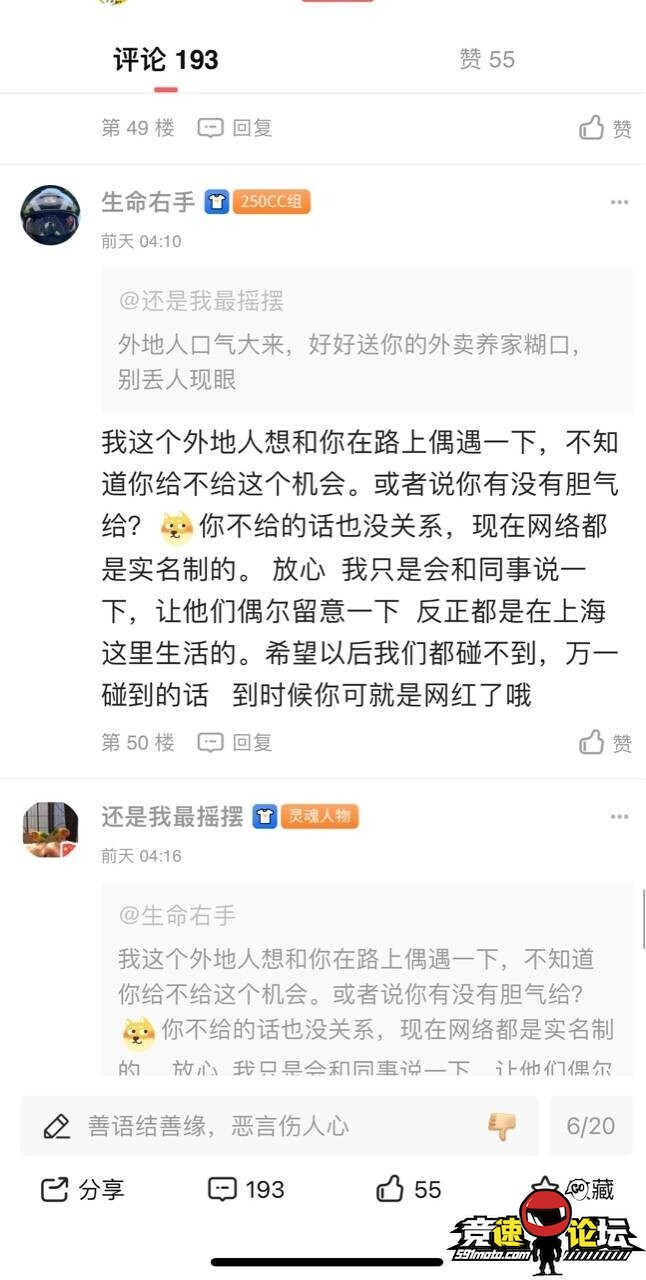Image resolution: width=646 pixels, height=1280 pixels.
Task: Switch to the 评论 193 tab
Action: pyautogui.click(x=165, y=60)
